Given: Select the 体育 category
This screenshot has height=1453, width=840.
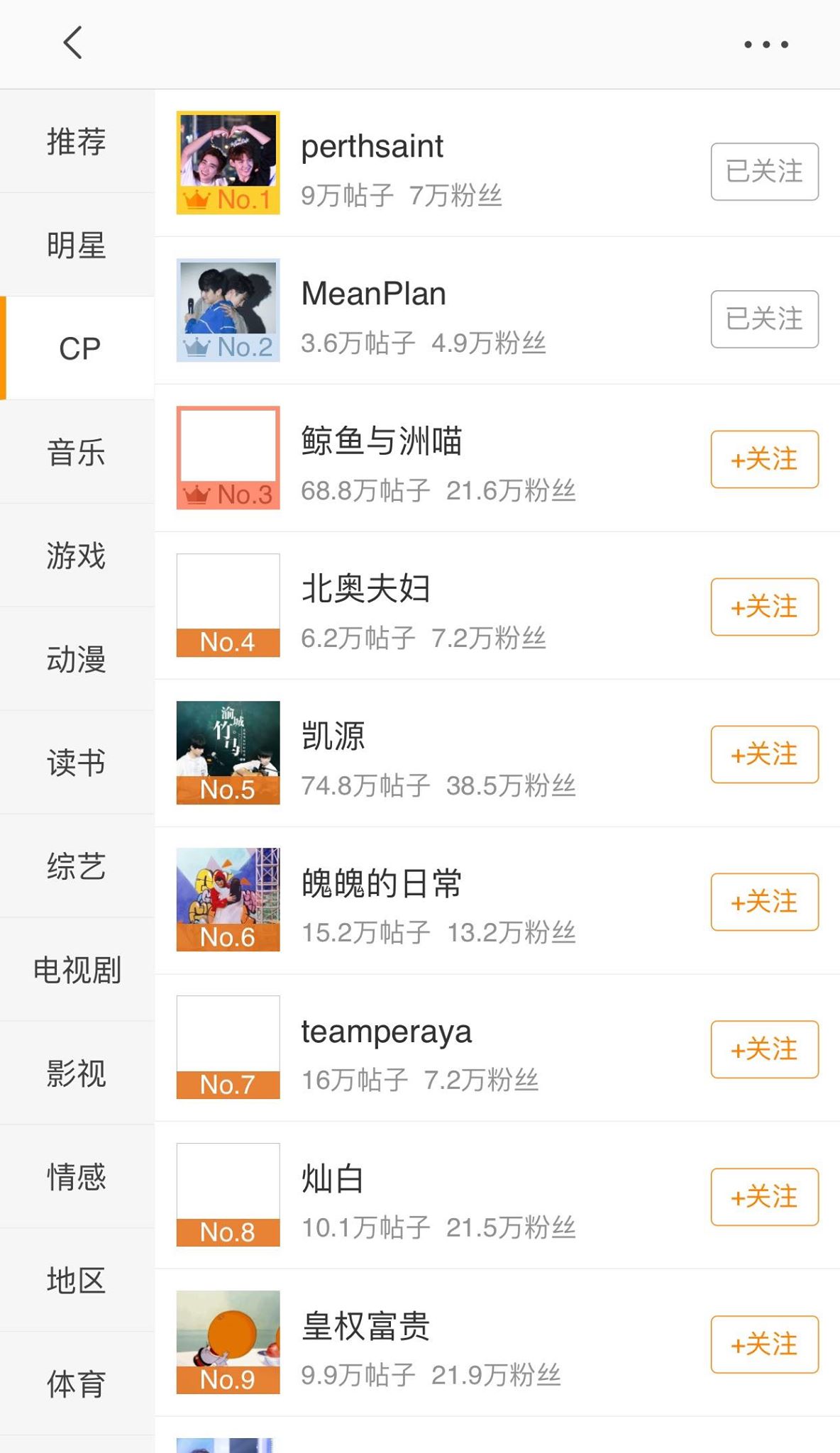Looking at the screenshot, I should 77,1384.
